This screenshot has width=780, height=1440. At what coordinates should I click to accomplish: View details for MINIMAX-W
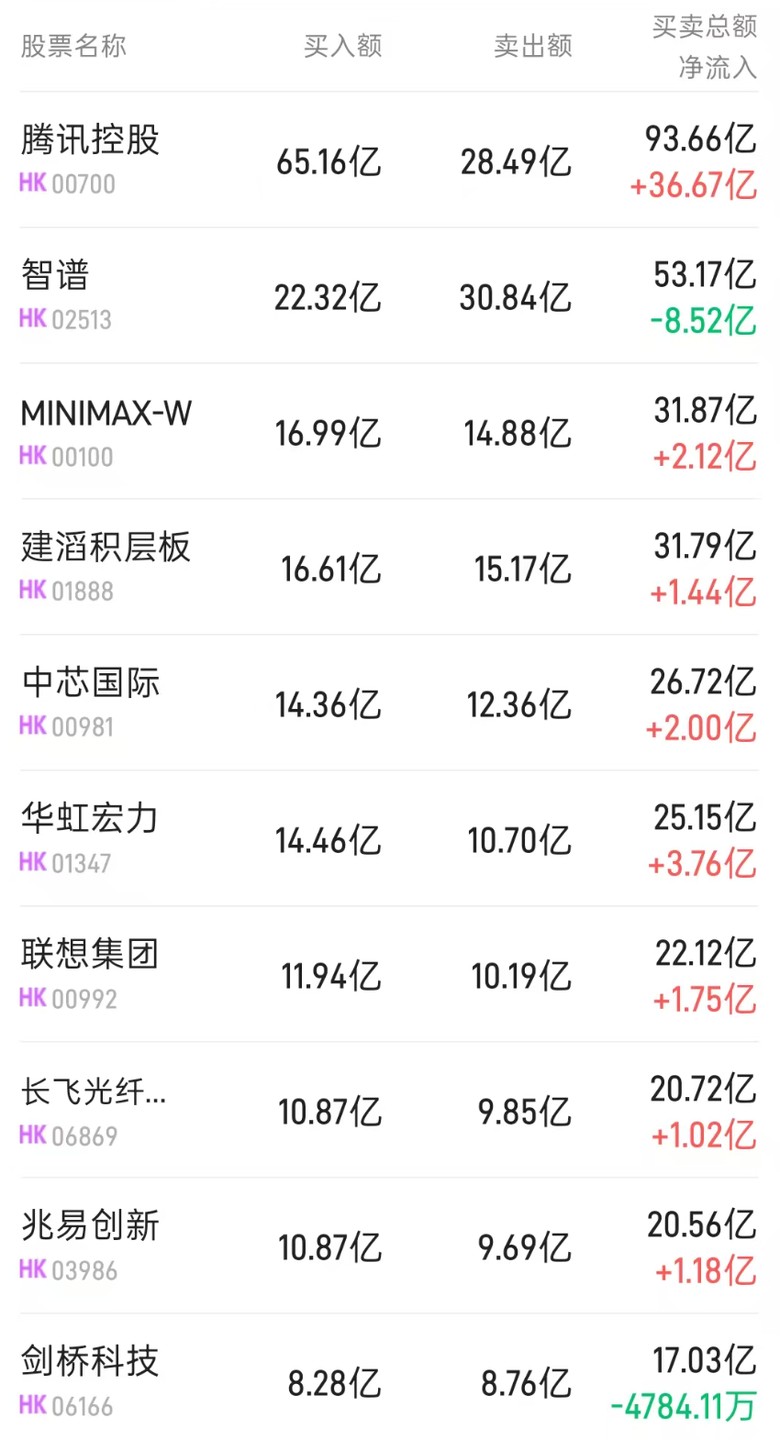390,431
